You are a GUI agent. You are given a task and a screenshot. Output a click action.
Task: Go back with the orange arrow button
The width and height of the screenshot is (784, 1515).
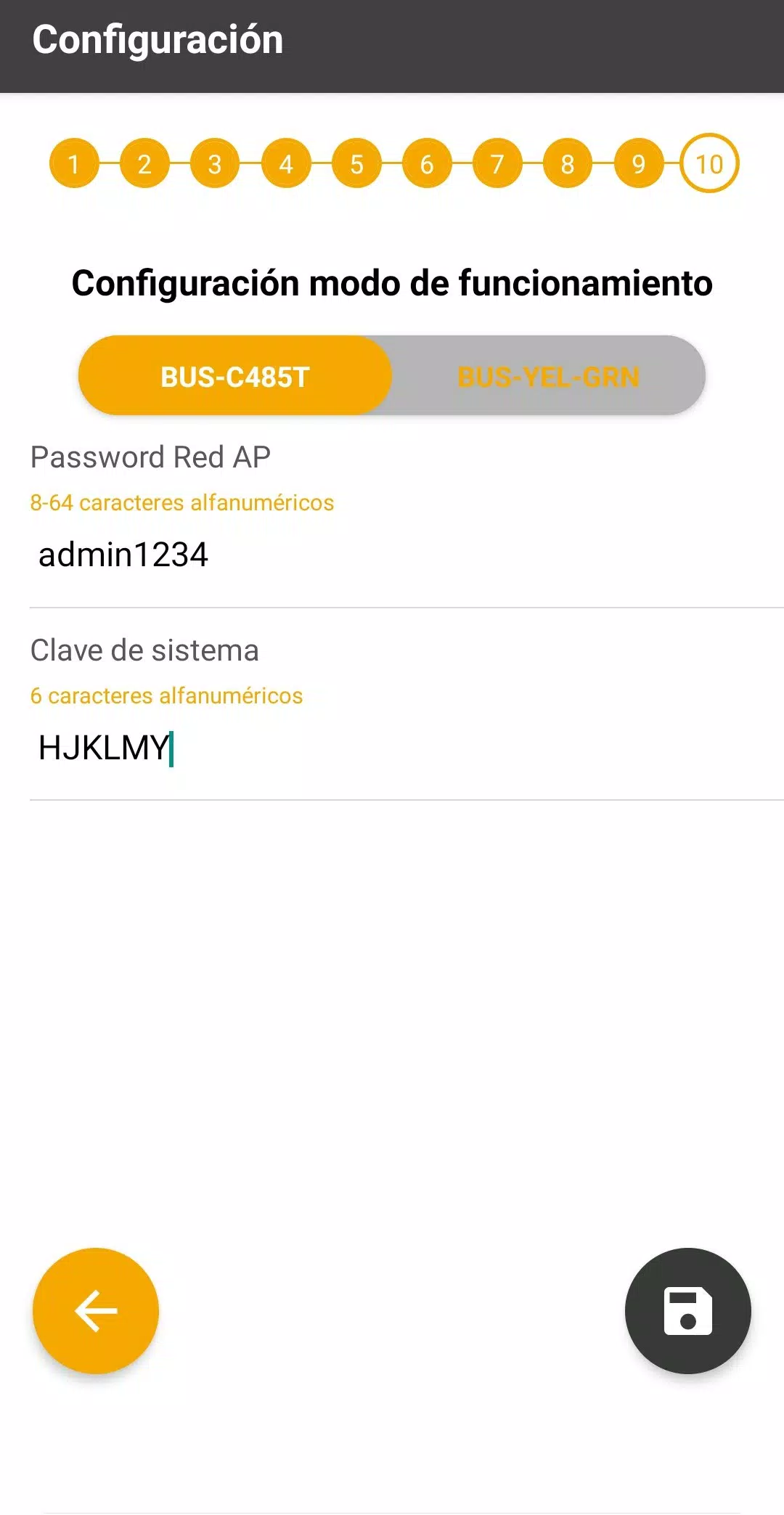click(96, 1310)
